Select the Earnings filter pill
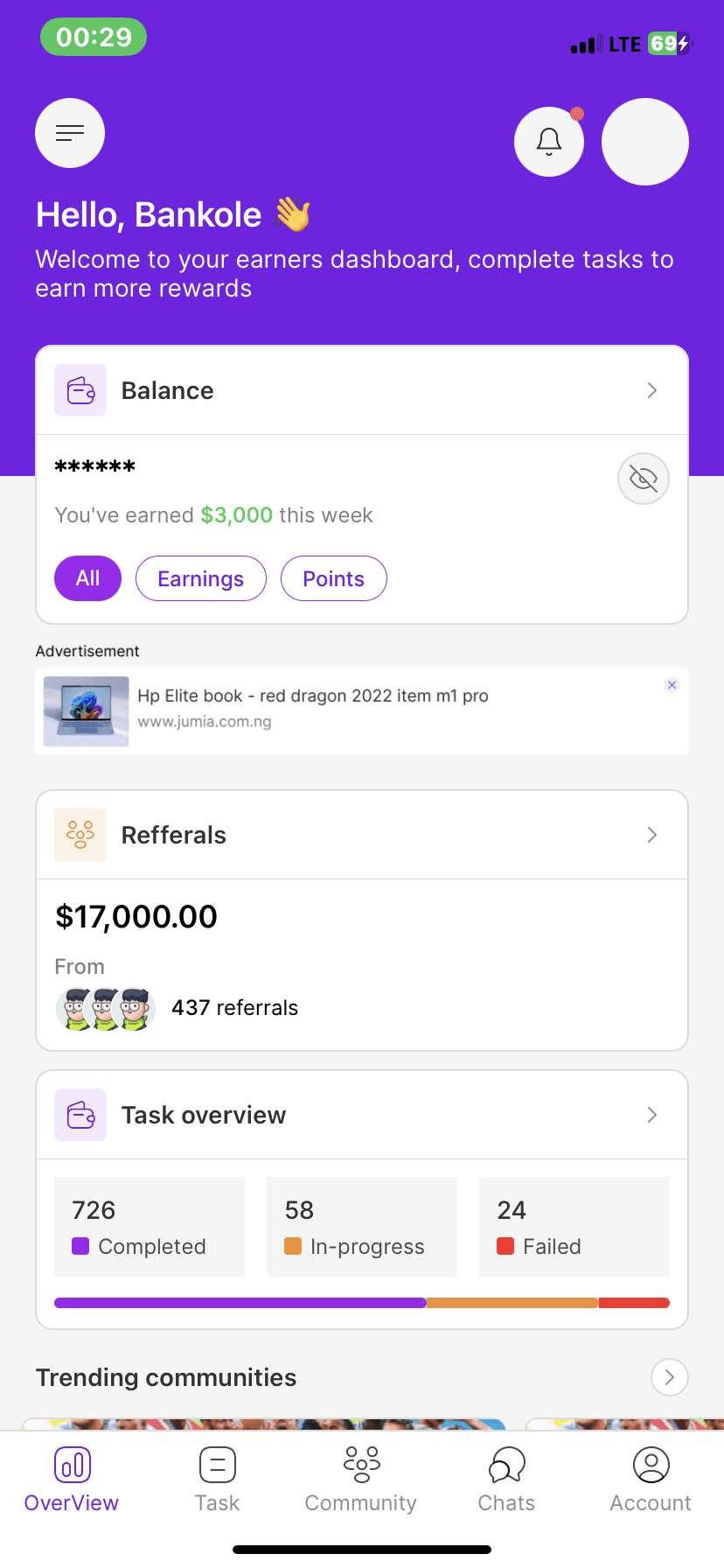This screenshot has height=1568, width=724. tap(200, 577)
